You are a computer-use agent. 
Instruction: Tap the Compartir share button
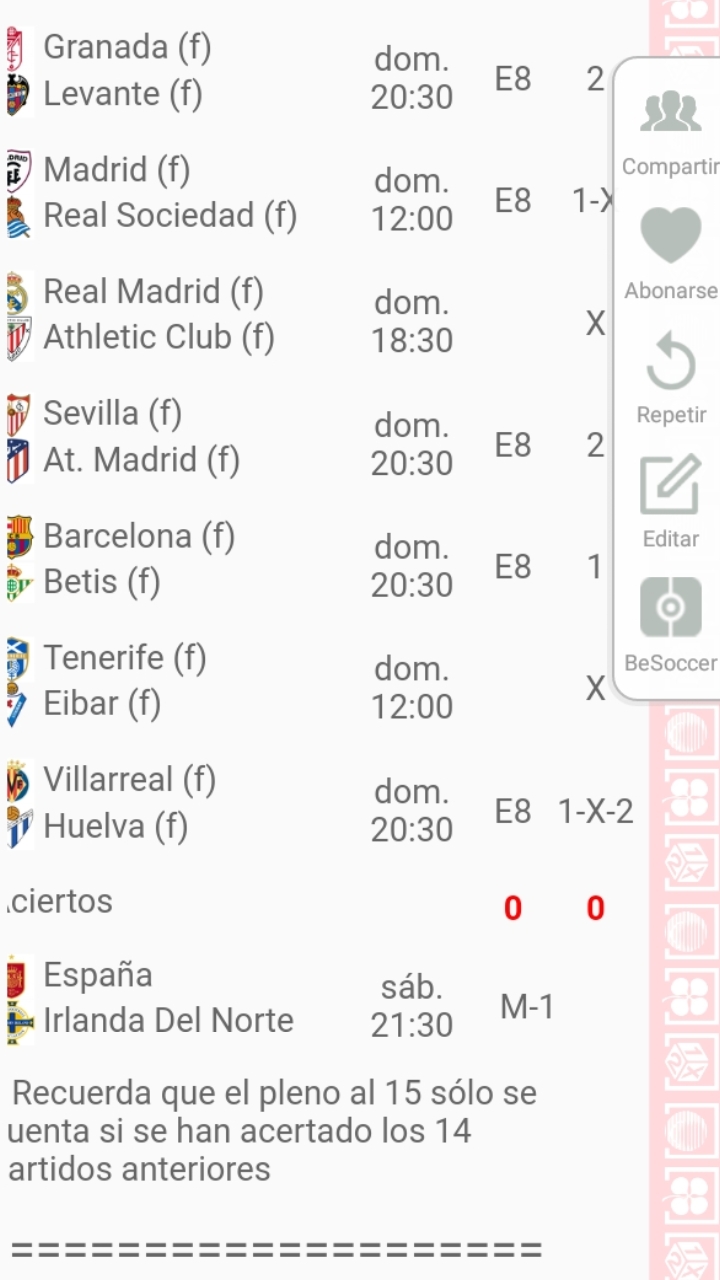(x=670, y=130)
